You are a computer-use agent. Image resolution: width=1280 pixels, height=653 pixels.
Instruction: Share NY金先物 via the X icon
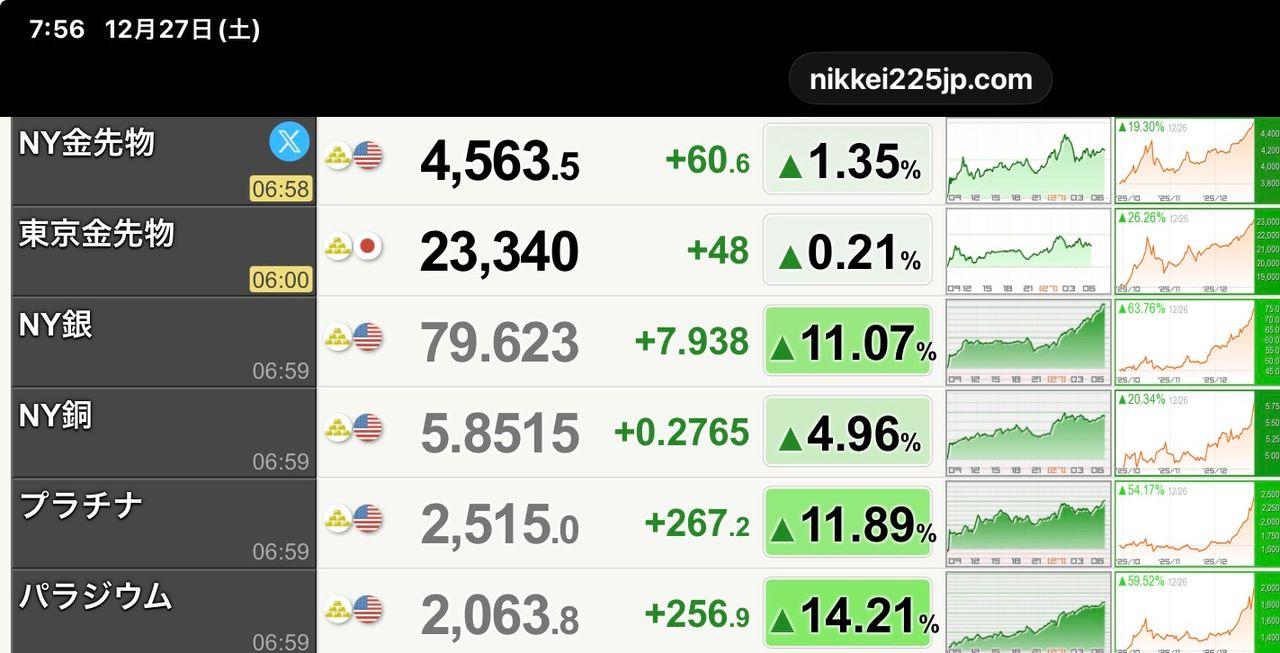pos(289,143)
